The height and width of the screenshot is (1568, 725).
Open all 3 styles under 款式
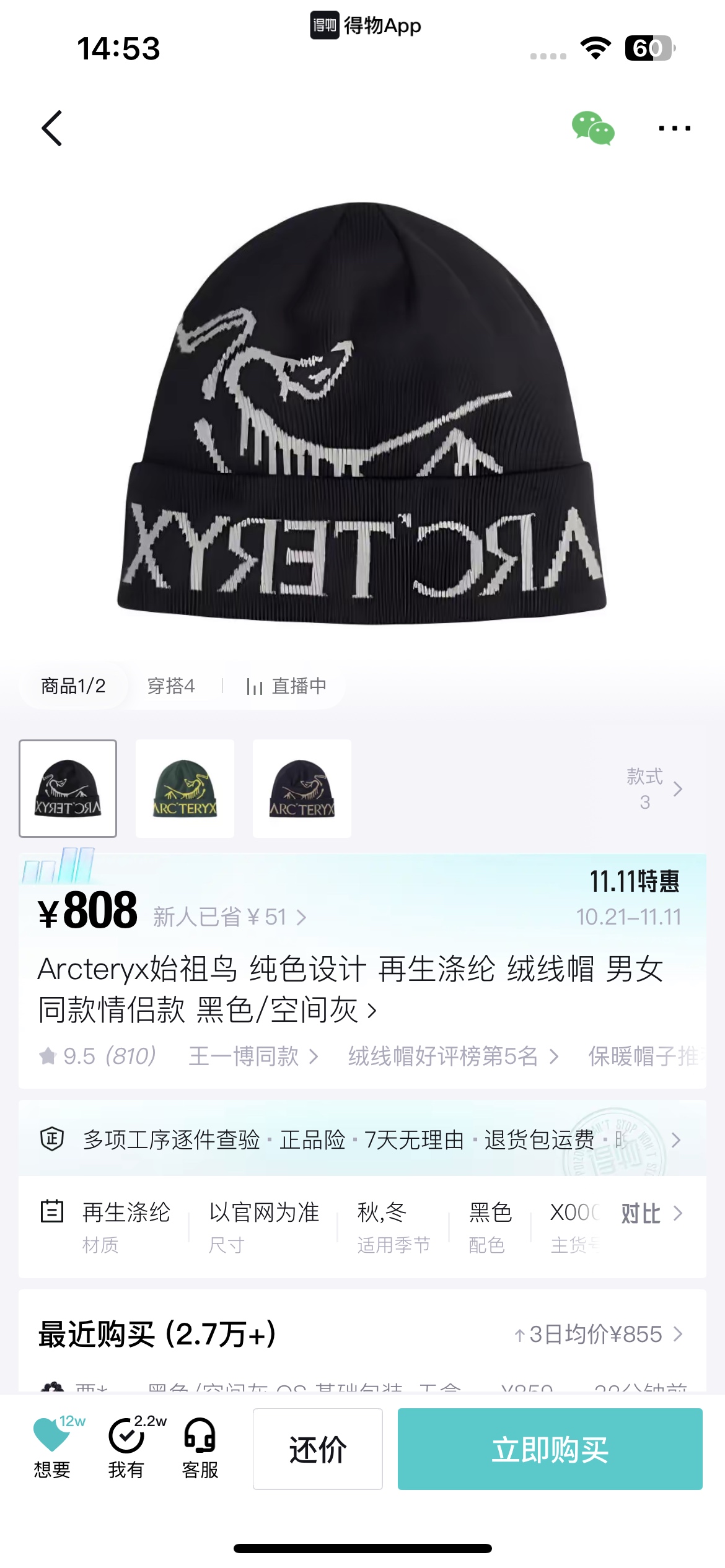pyautogui.click(x=654, y=788)
